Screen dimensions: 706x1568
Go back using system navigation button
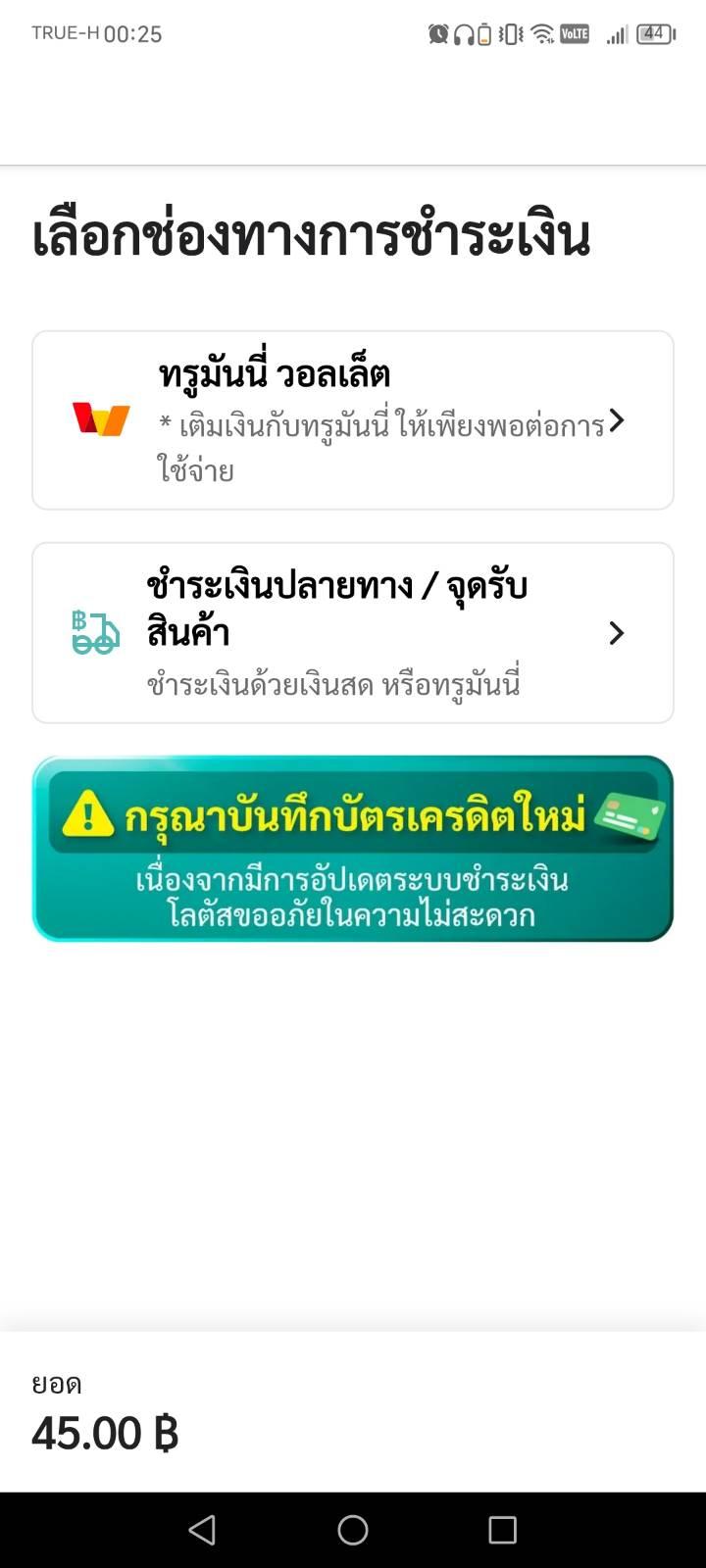coord(202,1530)
